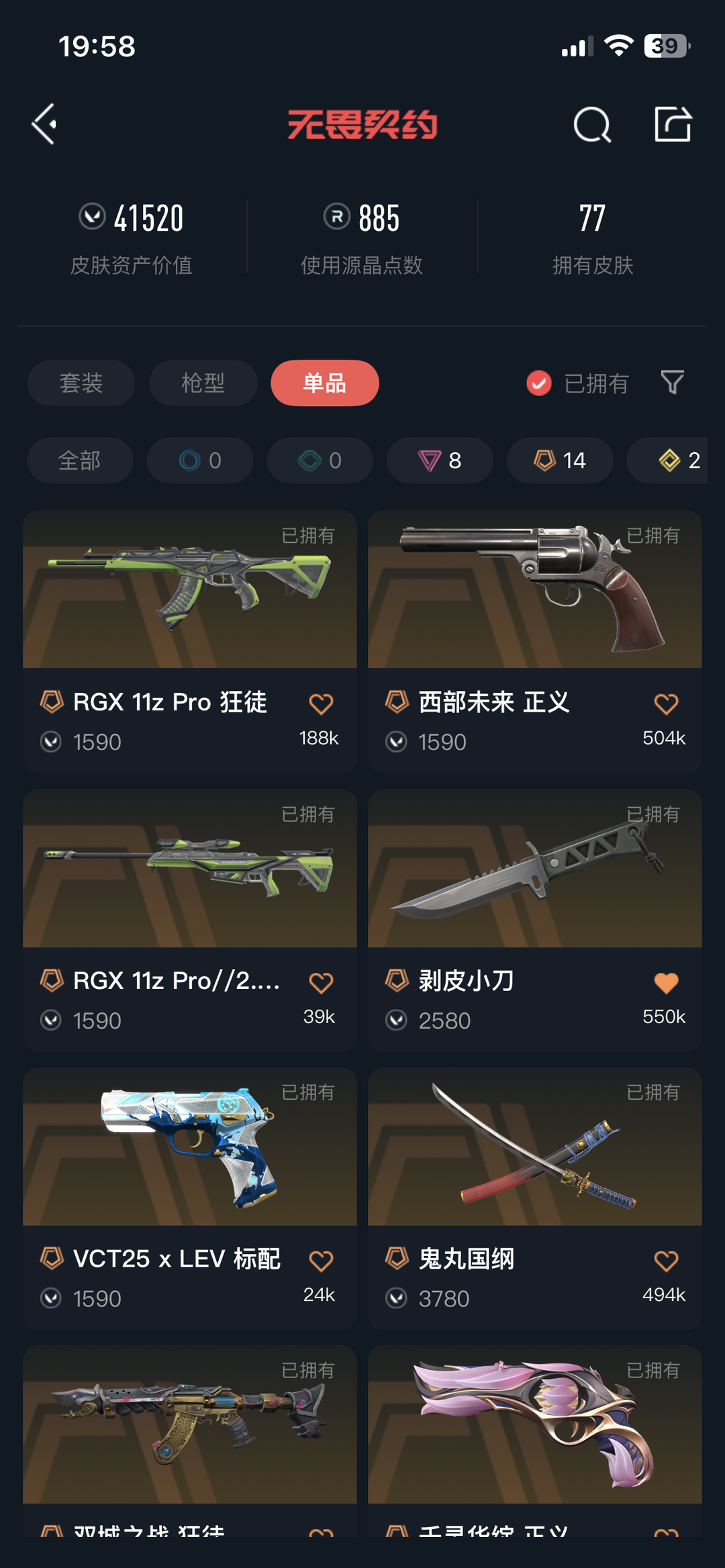Filter by the purple tier chip showing 8
The height and width of the screenshot is (1568, 725).
point(440,460)
